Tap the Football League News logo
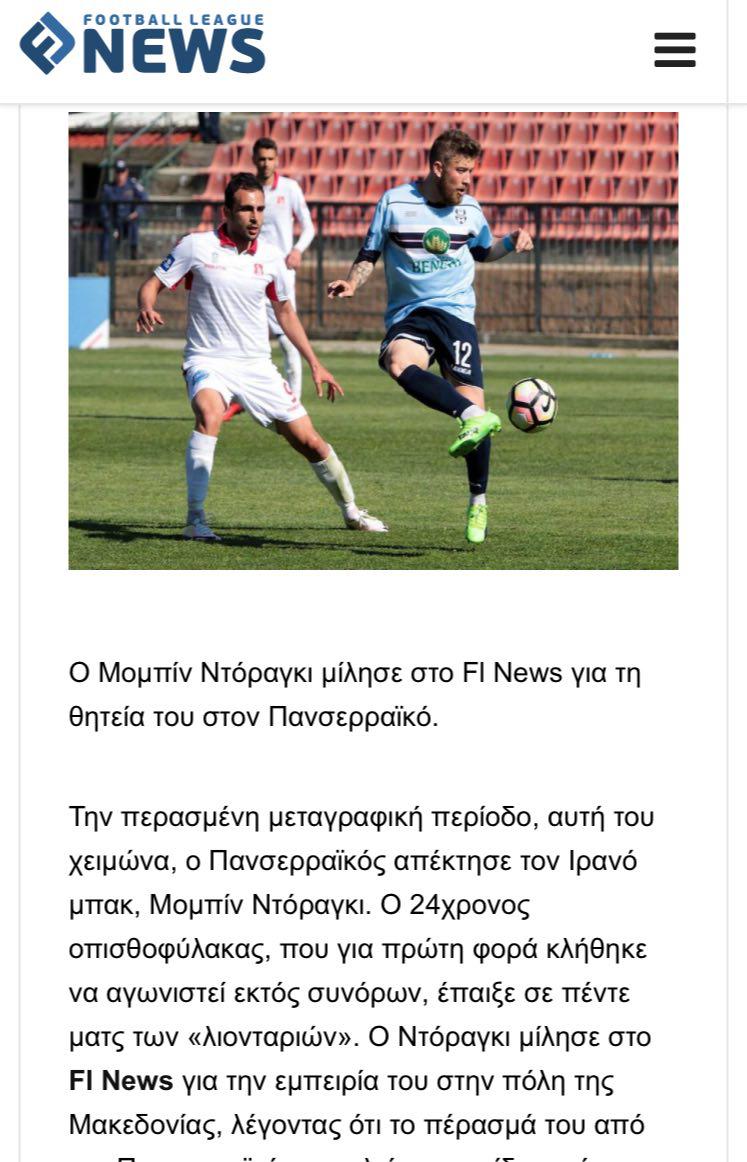Viewport: 747px width, 1162px height. tap(142, 43)
